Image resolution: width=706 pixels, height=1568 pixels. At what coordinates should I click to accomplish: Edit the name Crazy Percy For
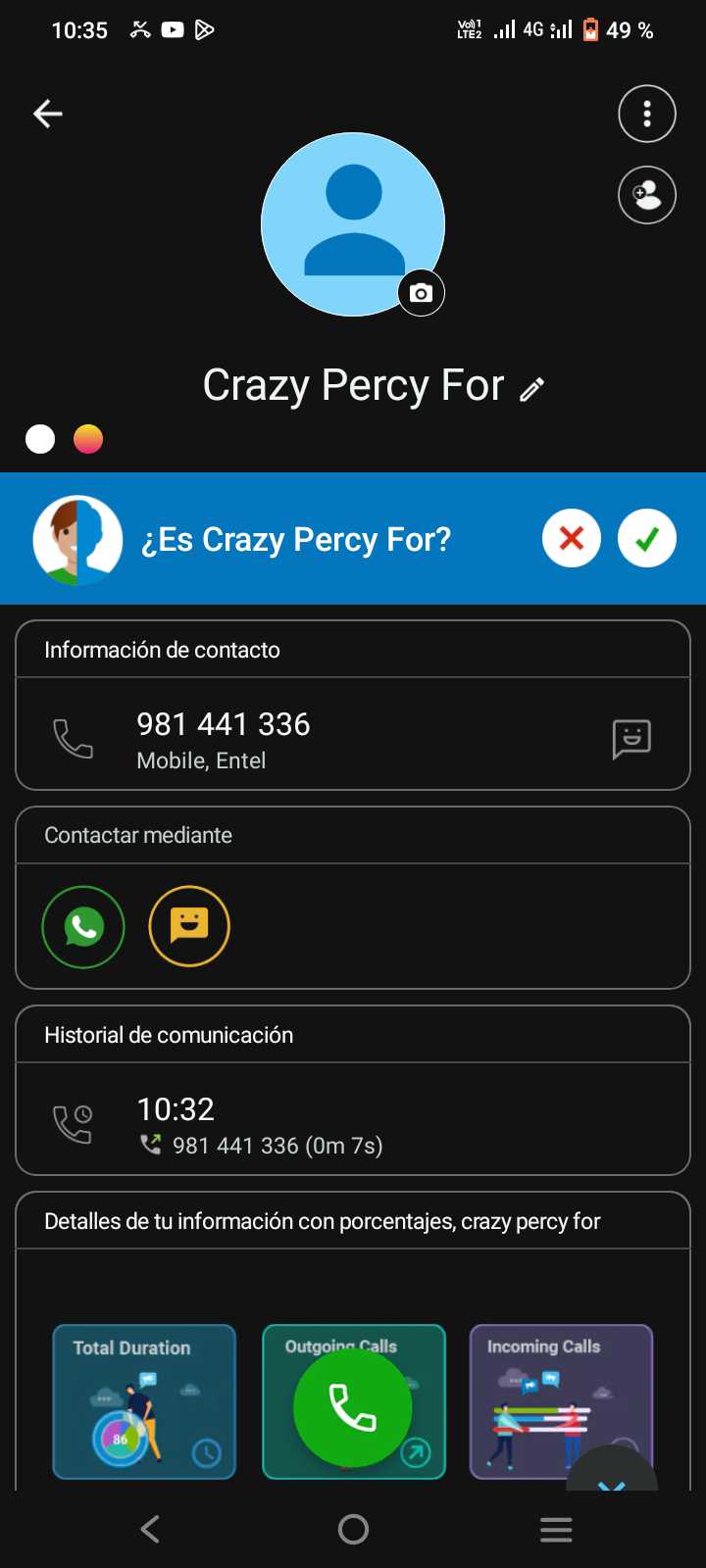(x=531, y=389)
